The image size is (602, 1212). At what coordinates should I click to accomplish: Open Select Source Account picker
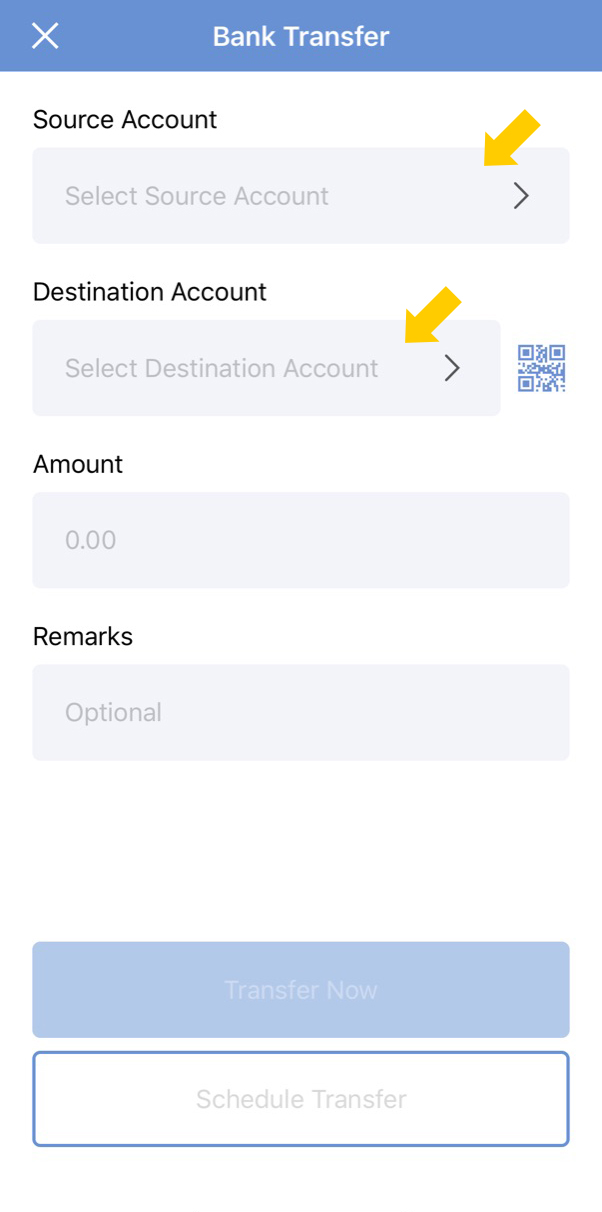tap(301, 196)
